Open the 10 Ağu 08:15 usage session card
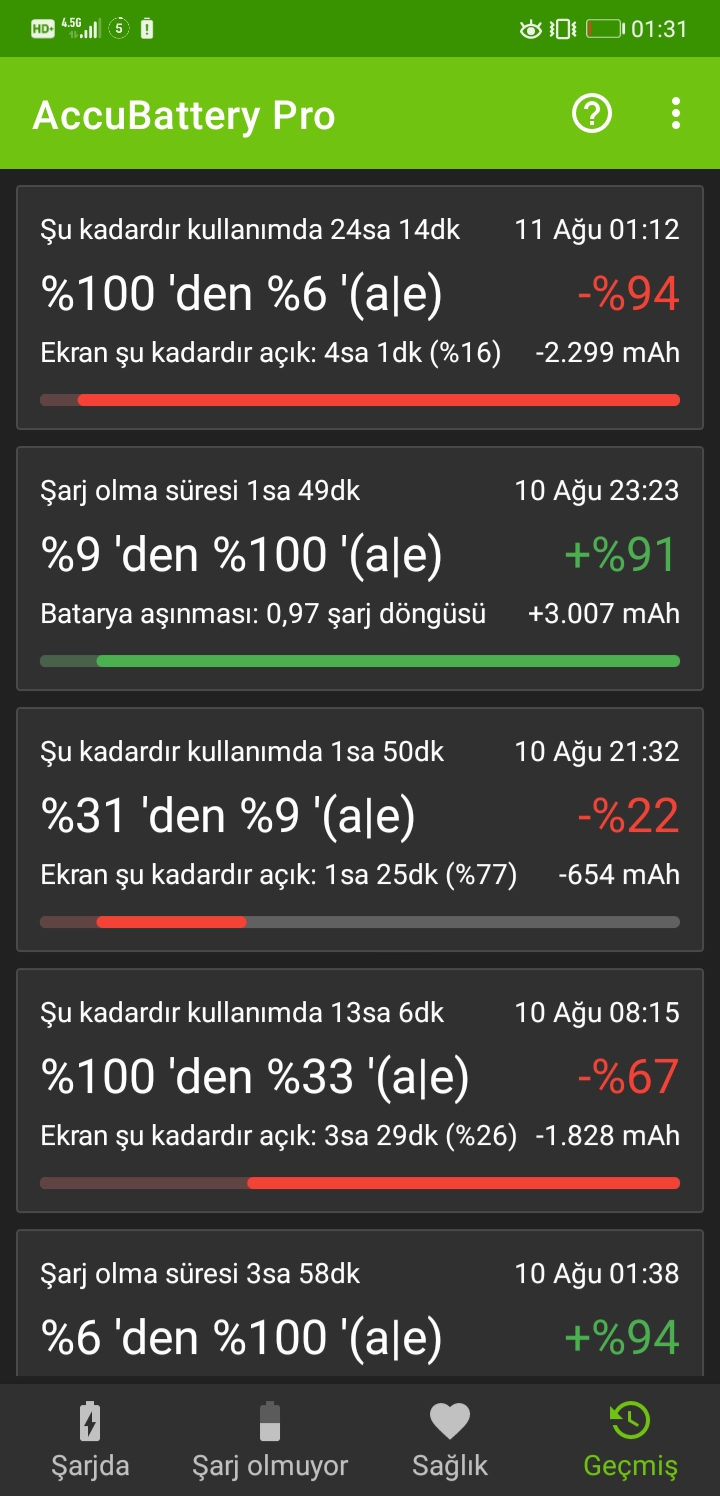 tap(360, 1091)
